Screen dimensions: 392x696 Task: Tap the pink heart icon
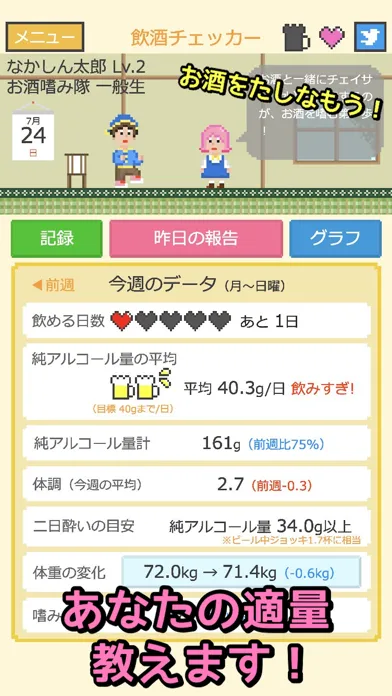click(332, 37)
